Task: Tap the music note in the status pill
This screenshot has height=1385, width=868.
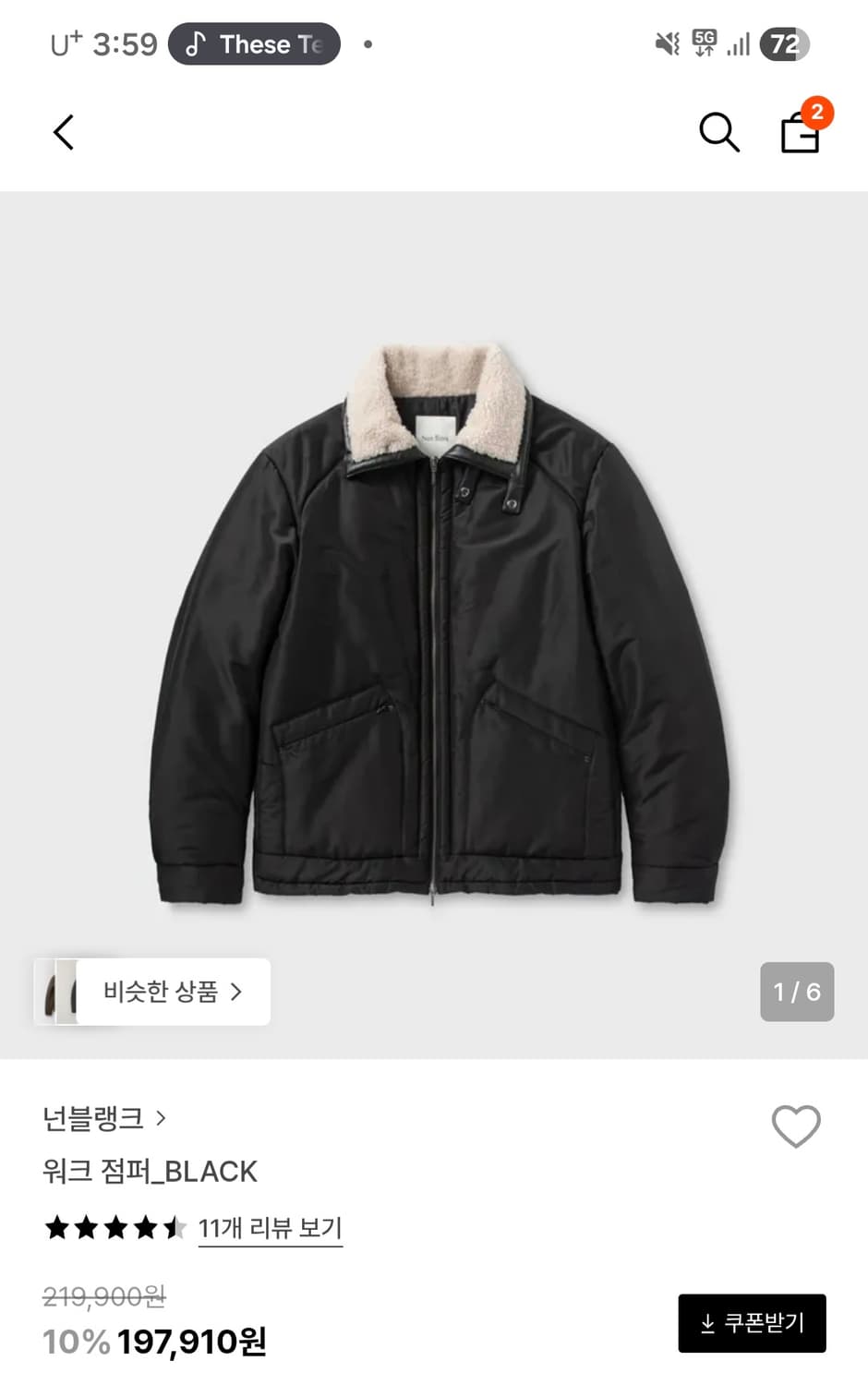Action: 197,44
